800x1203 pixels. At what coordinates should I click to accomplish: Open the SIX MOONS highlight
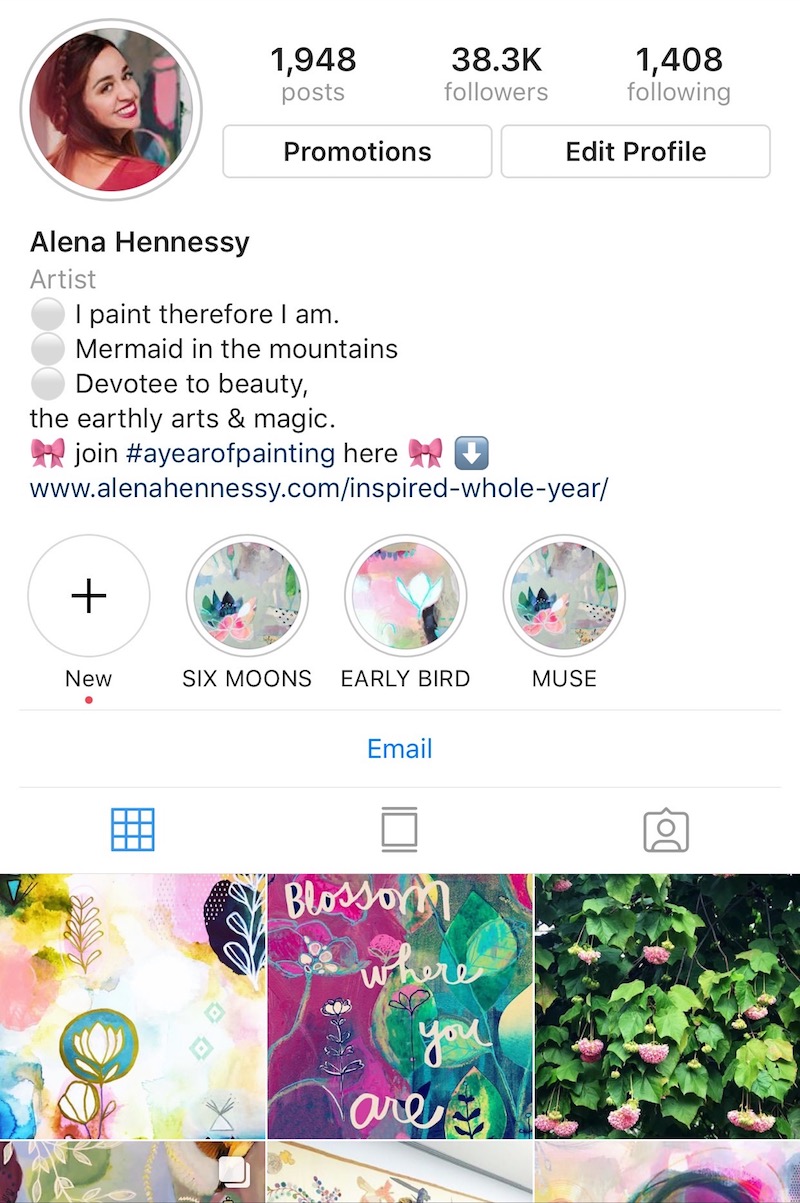point(247,596)
